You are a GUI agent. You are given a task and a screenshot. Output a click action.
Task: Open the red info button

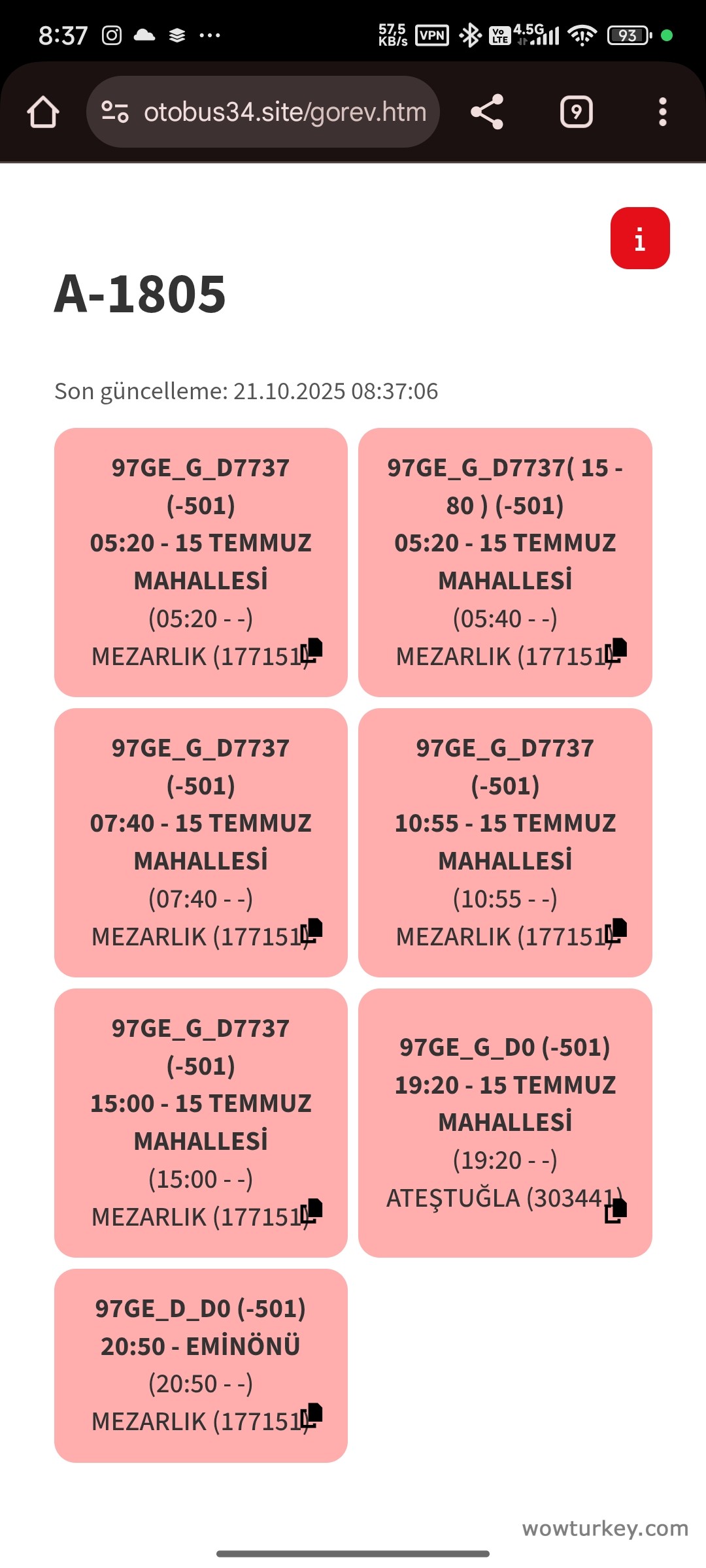point(639,238)
